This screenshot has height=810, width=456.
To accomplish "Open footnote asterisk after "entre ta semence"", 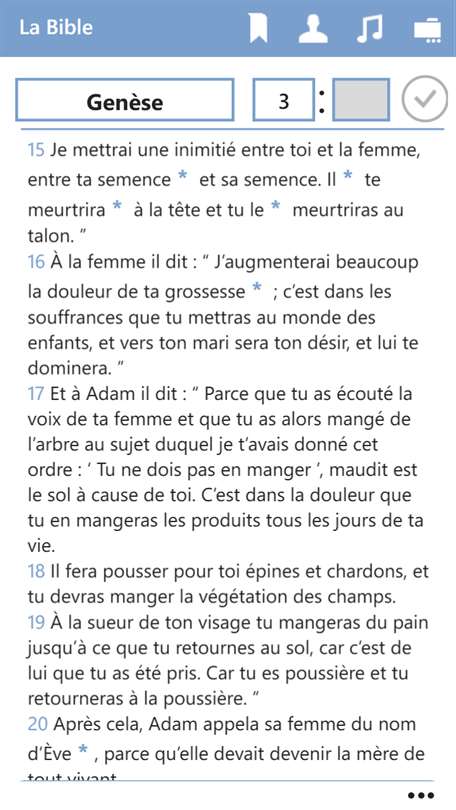I will tap(182, 176).
